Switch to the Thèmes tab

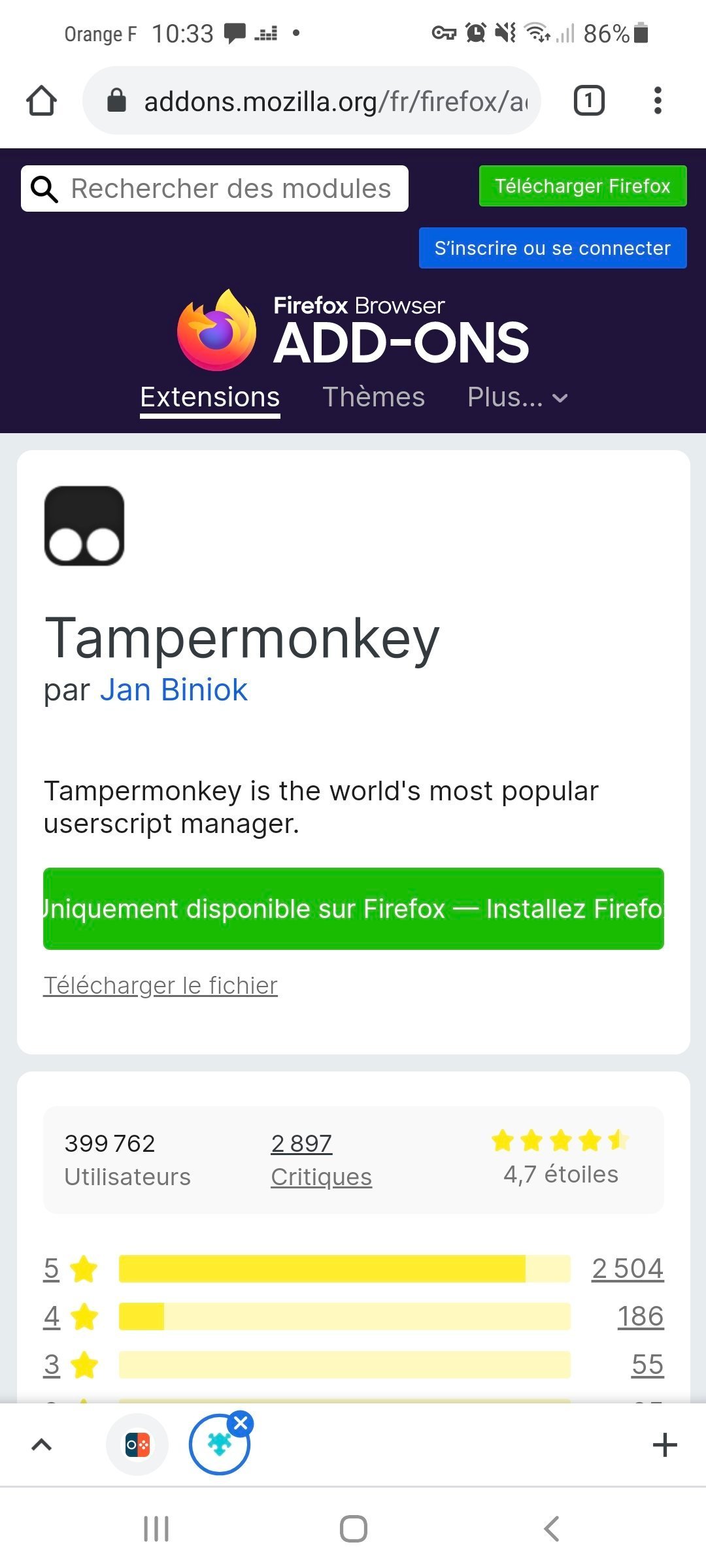374,397
